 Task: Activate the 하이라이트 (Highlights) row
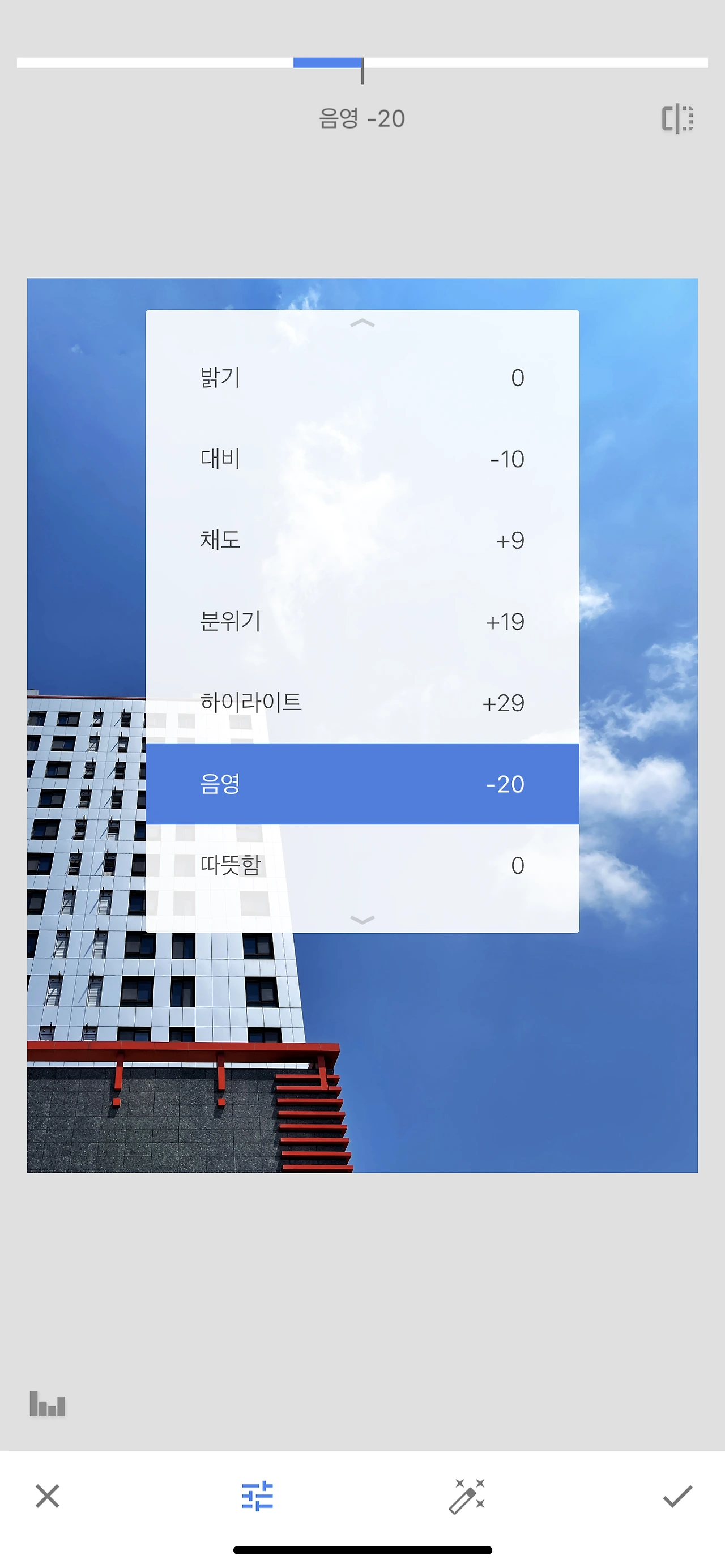coord(363,703)
